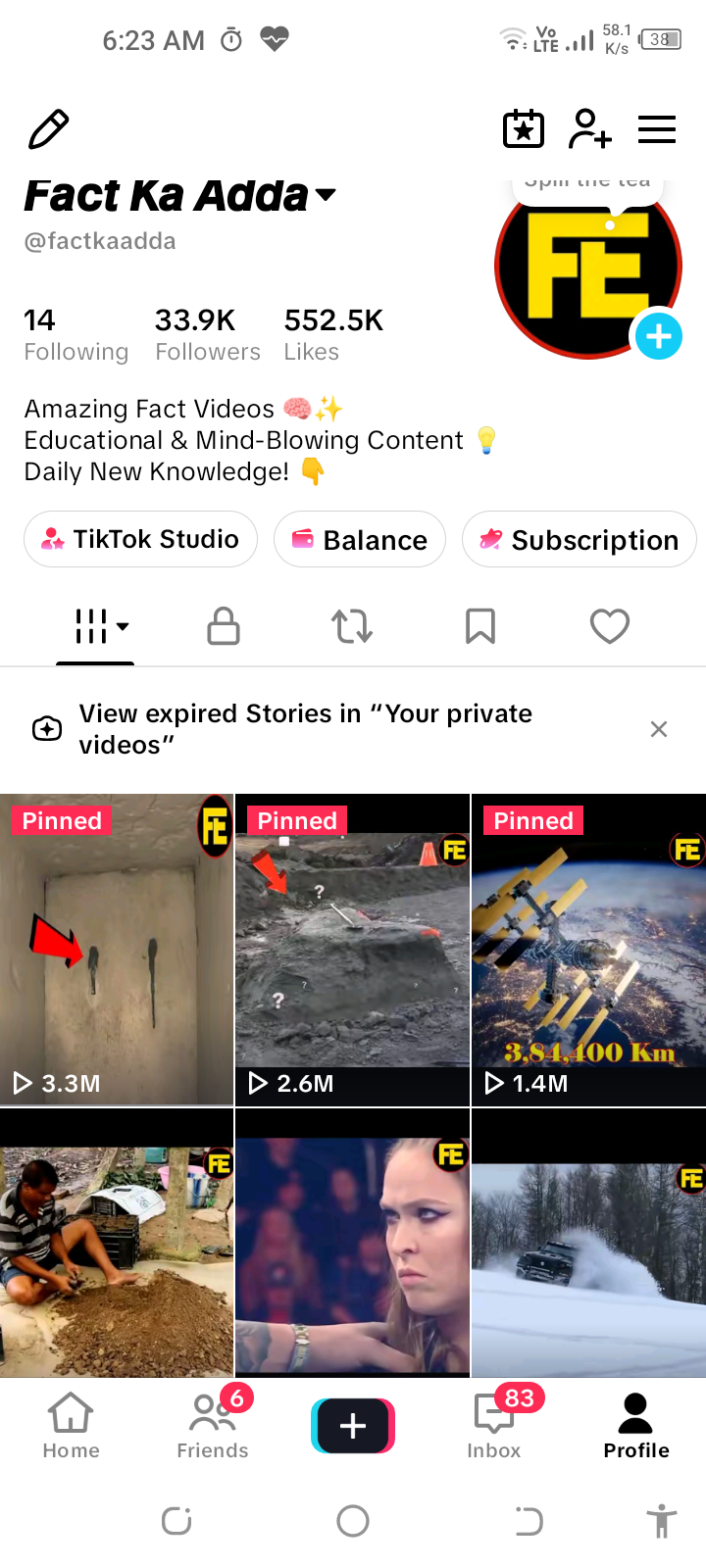Screen dimensions: 706x1568
Task: Open TikTok Studio
Action: [140, 539]
